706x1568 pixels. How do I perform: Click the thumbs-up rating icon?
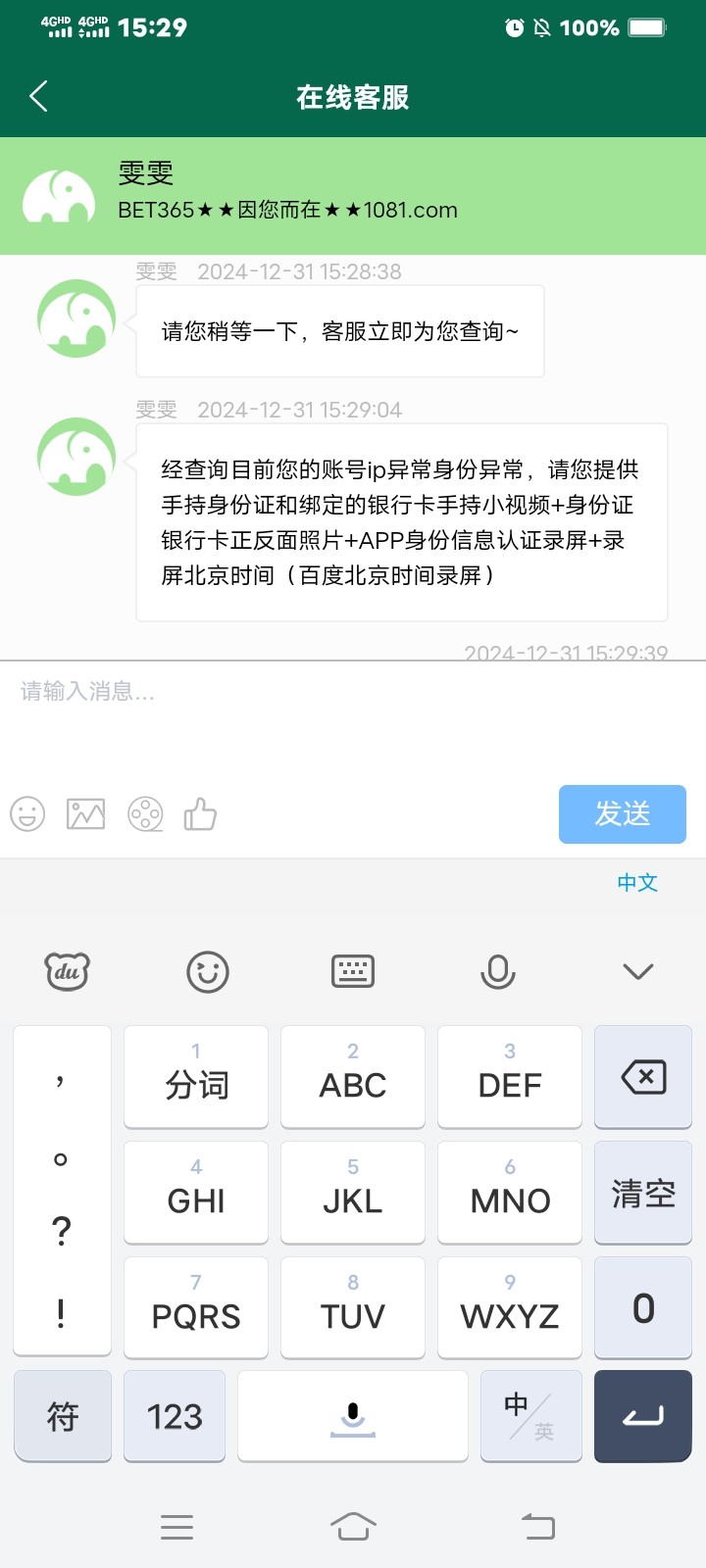click(x=200, y=813)
